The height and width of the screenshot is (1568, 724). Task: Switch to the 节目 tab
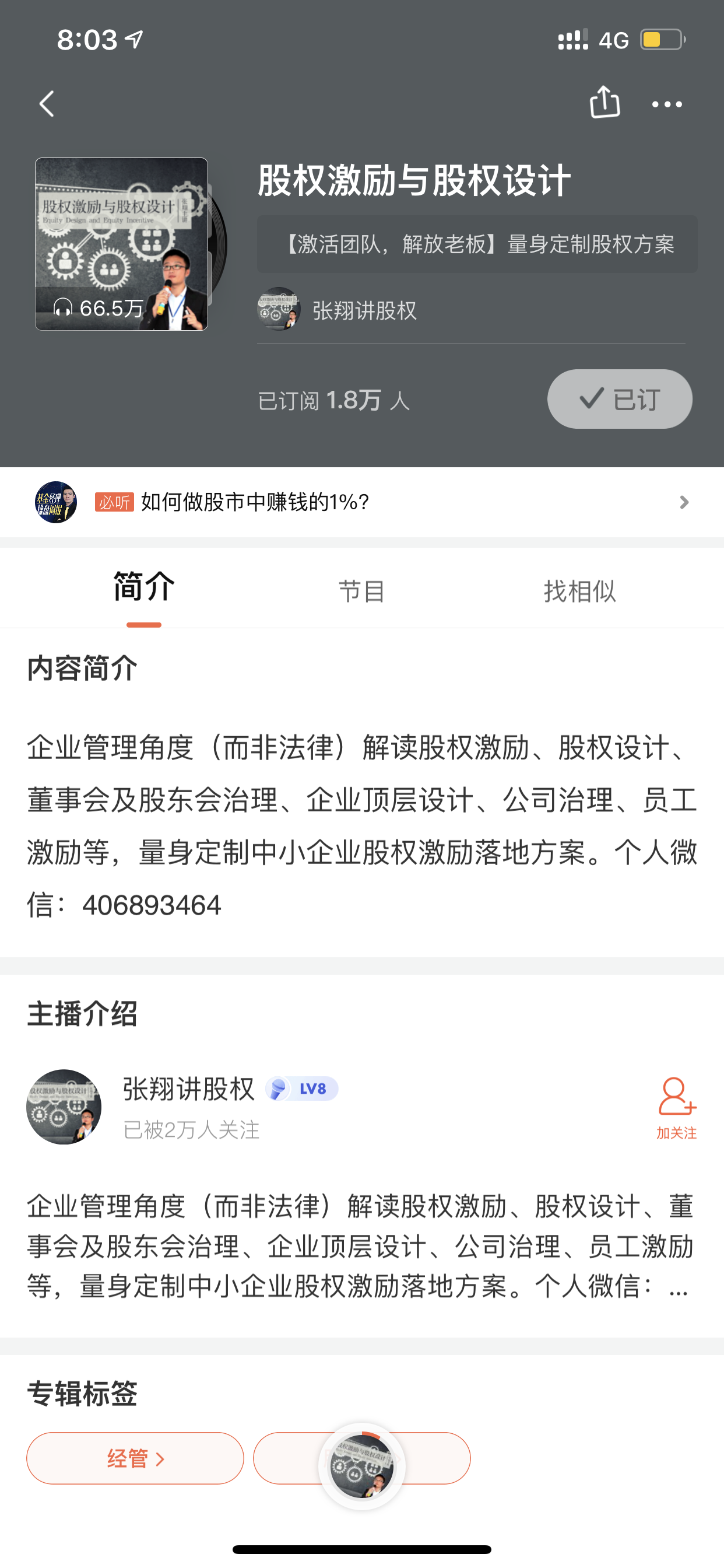(361, 590)
